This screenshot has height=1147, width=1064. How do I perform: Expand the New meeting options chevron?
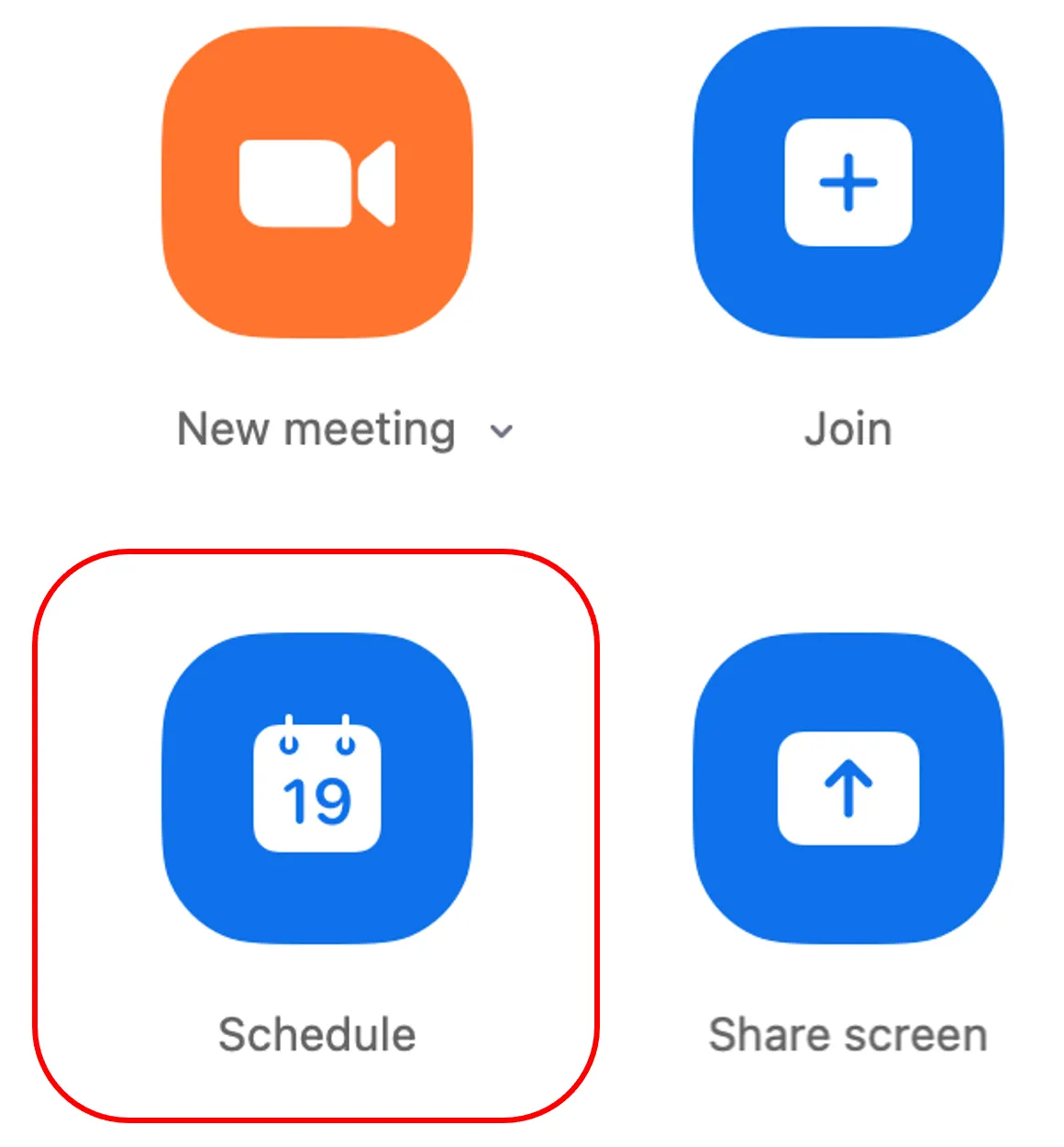(501, 430)
